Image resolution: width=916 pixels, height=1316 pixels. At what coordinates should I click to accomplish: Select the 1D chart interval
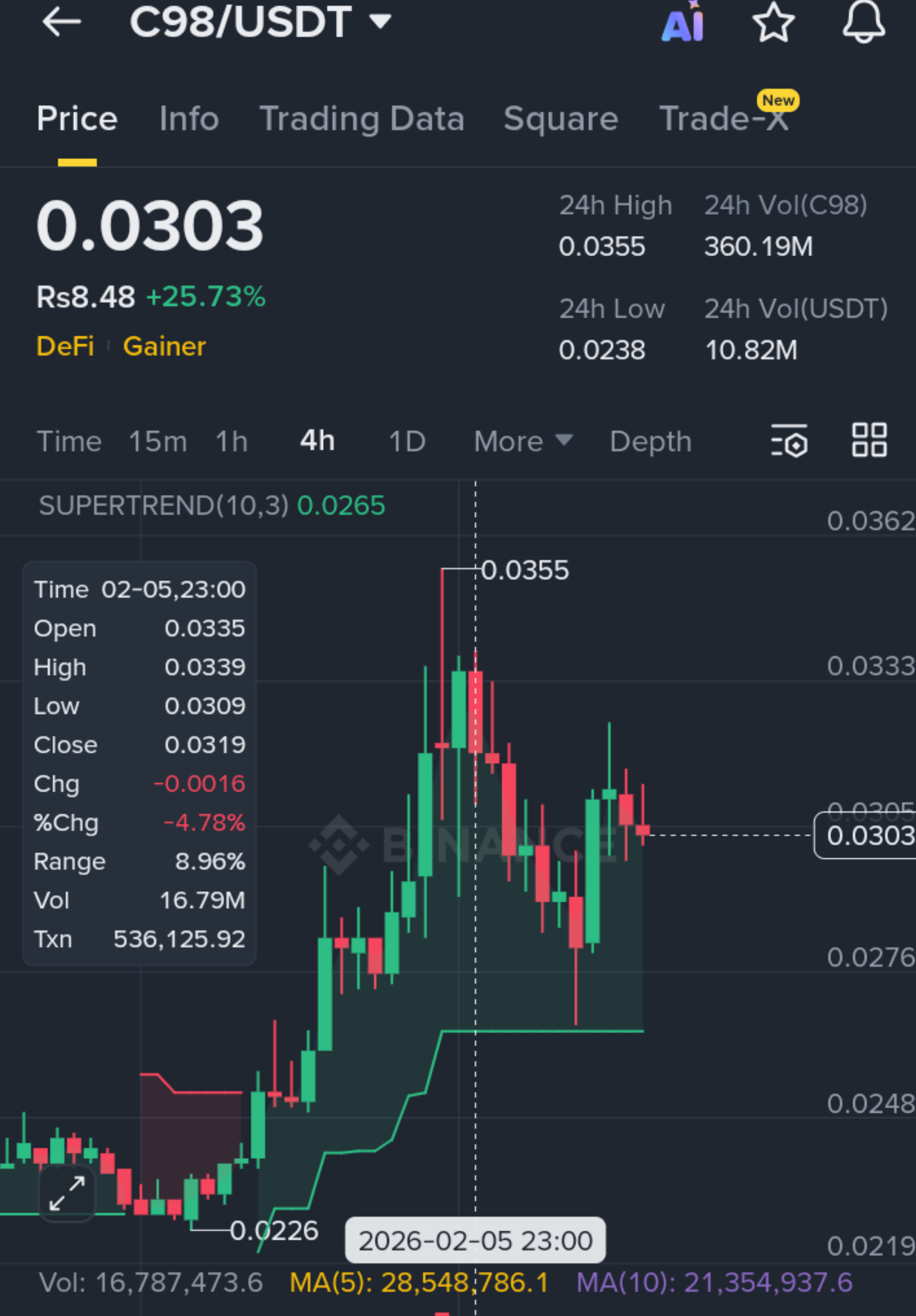407,442
